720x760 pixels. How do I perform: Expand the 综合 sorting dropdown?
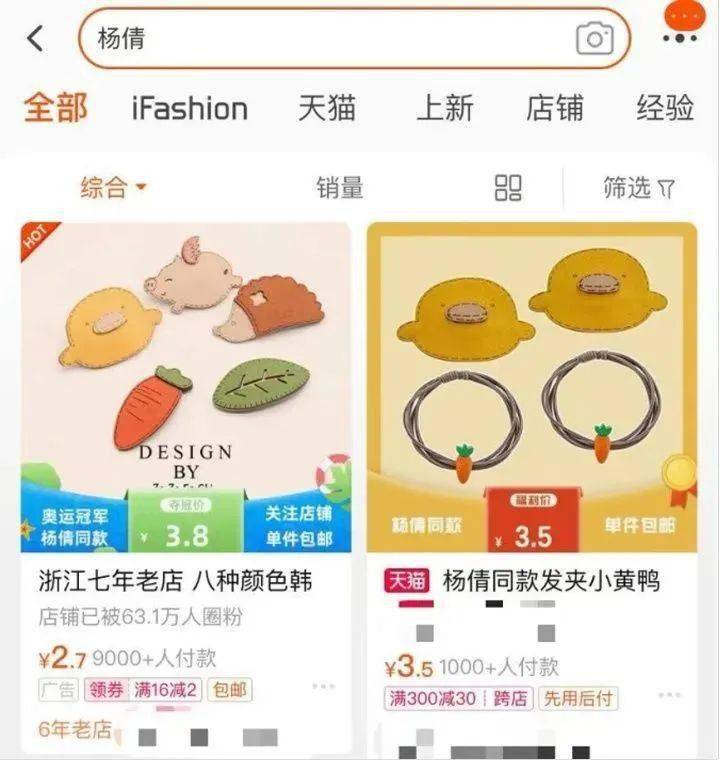click(109, 186)
